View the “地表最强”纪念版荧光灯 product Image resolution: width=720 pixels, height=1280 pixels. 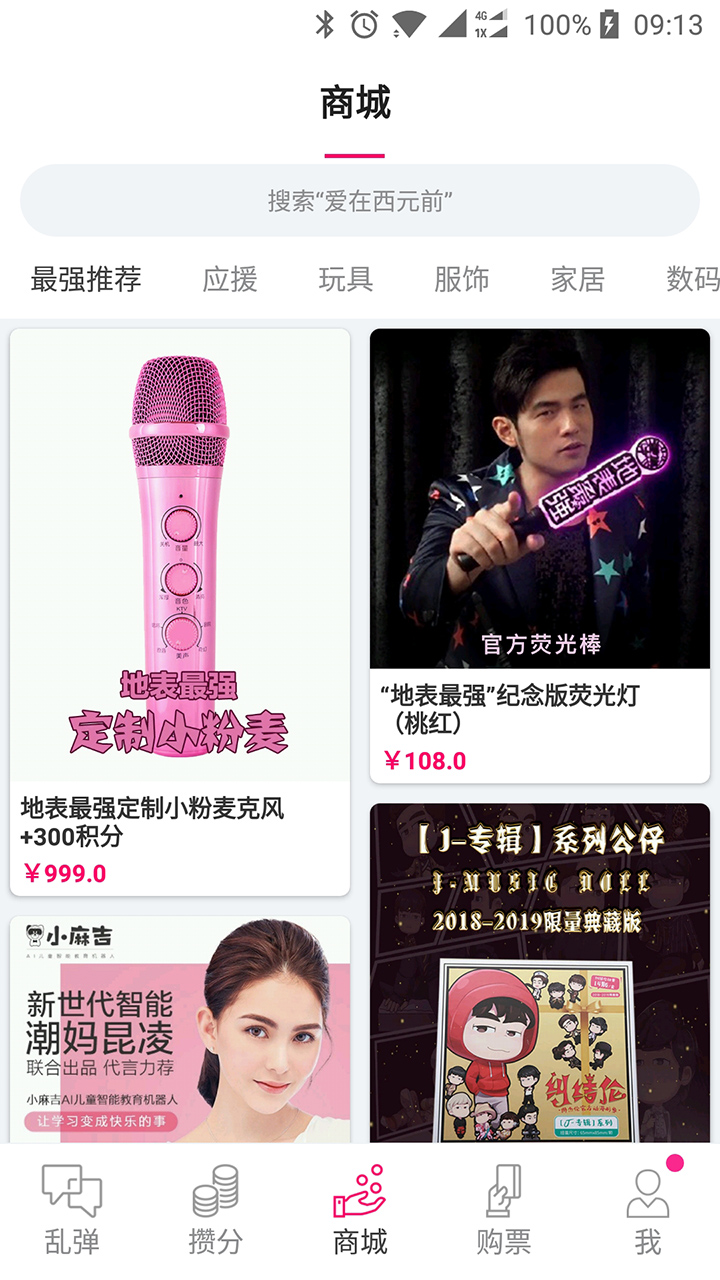[540, 555]
